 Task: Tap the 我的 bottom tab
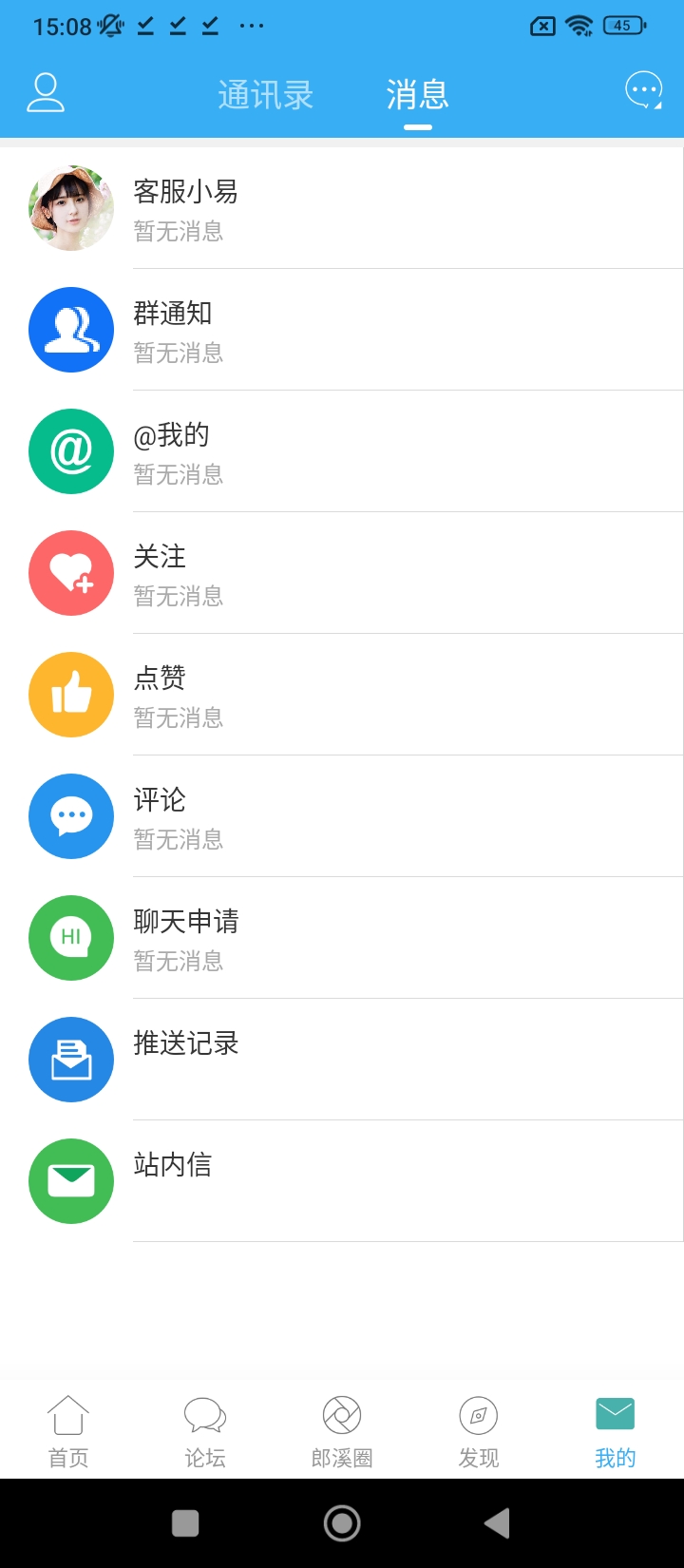coord(615,1430)
